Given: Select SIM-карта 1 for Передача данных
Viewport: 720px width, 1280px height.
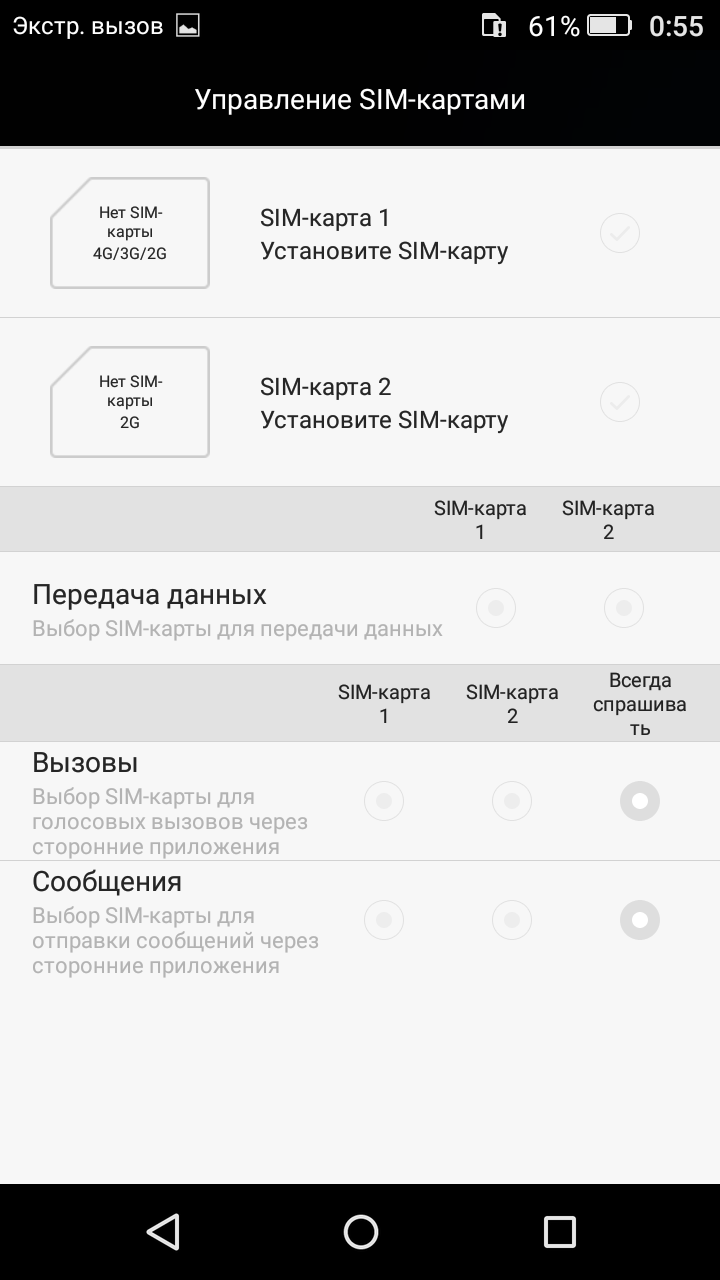Looking at the screenshot, I should coord(496,607).
